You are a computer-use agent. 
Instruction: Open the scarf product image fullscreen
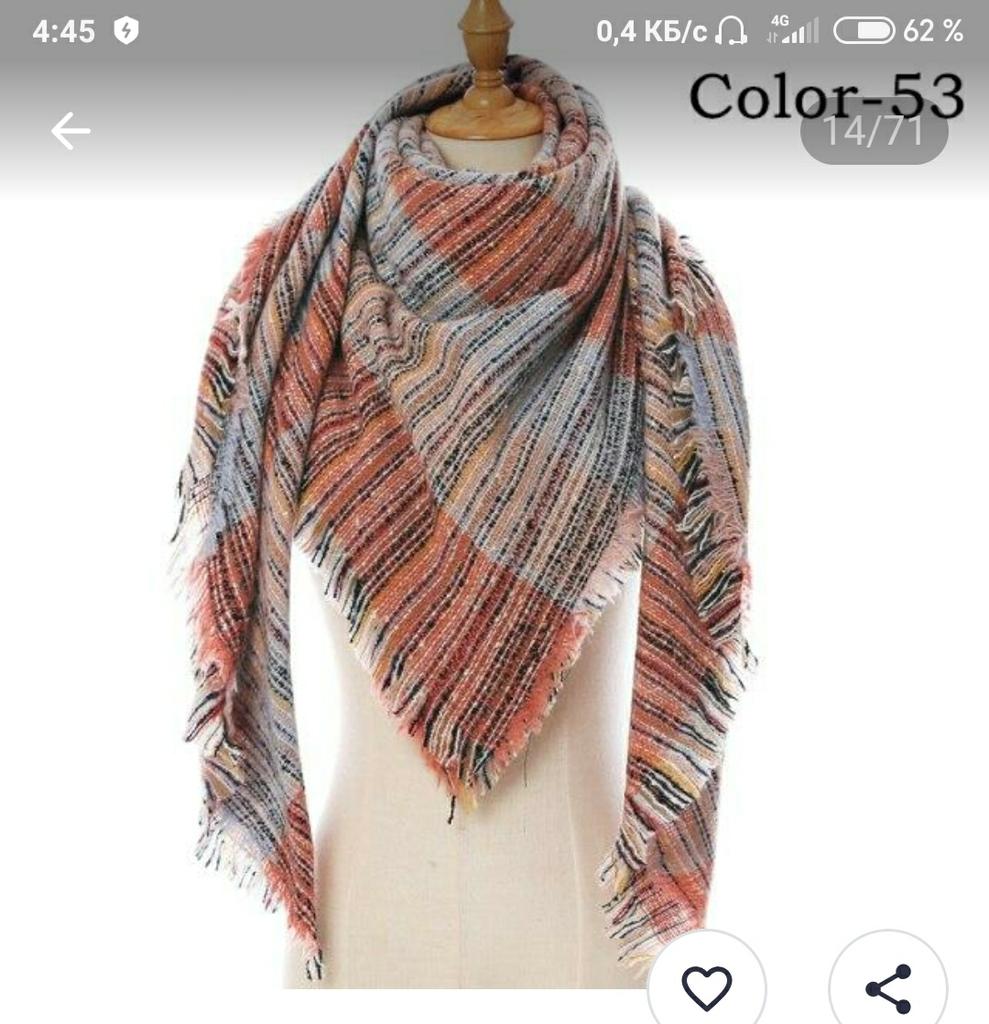470,520
